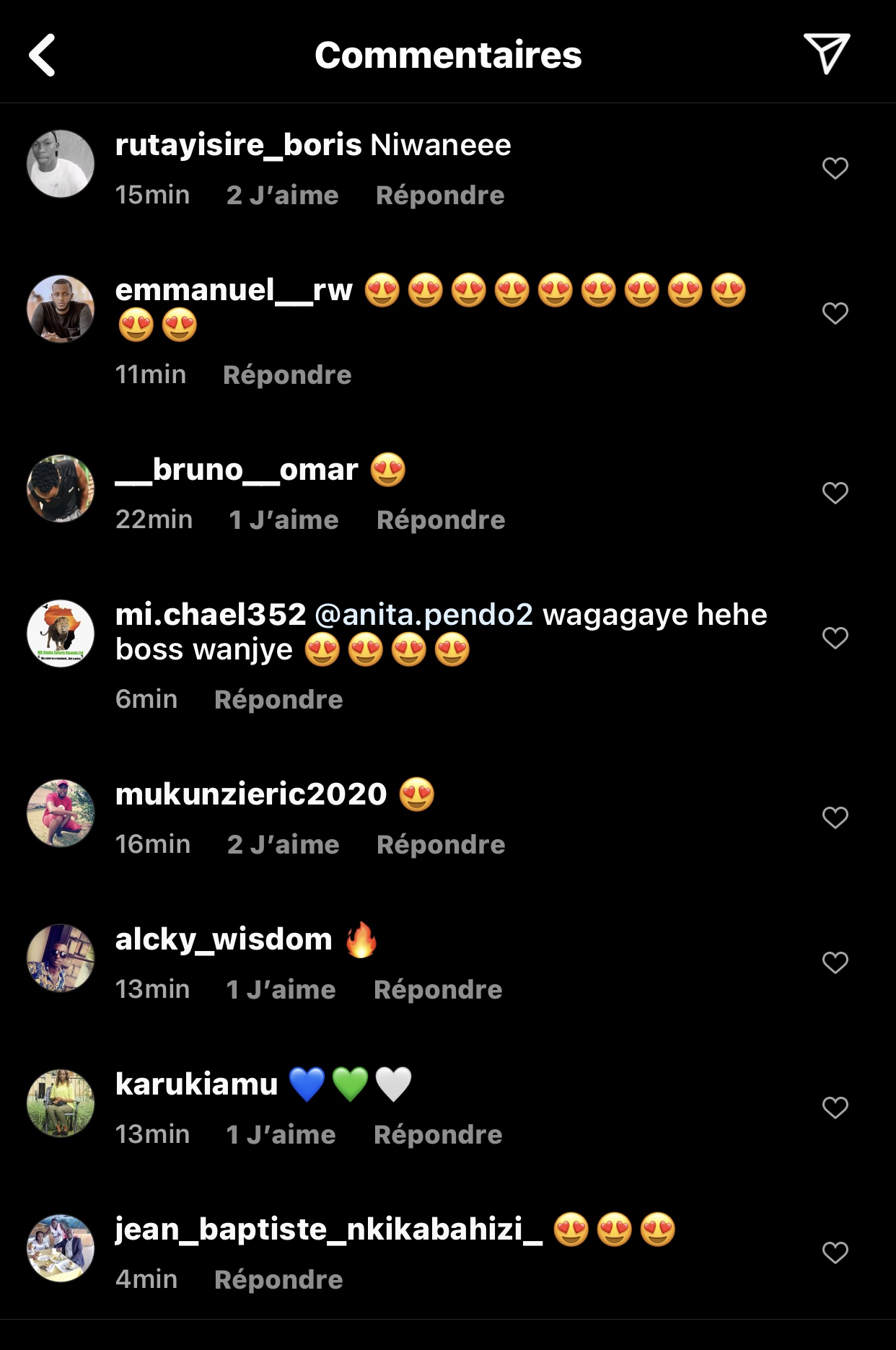896x1350 pixels.
Task: Open the share paper plane icon
Action: click(x=827, y=53)
